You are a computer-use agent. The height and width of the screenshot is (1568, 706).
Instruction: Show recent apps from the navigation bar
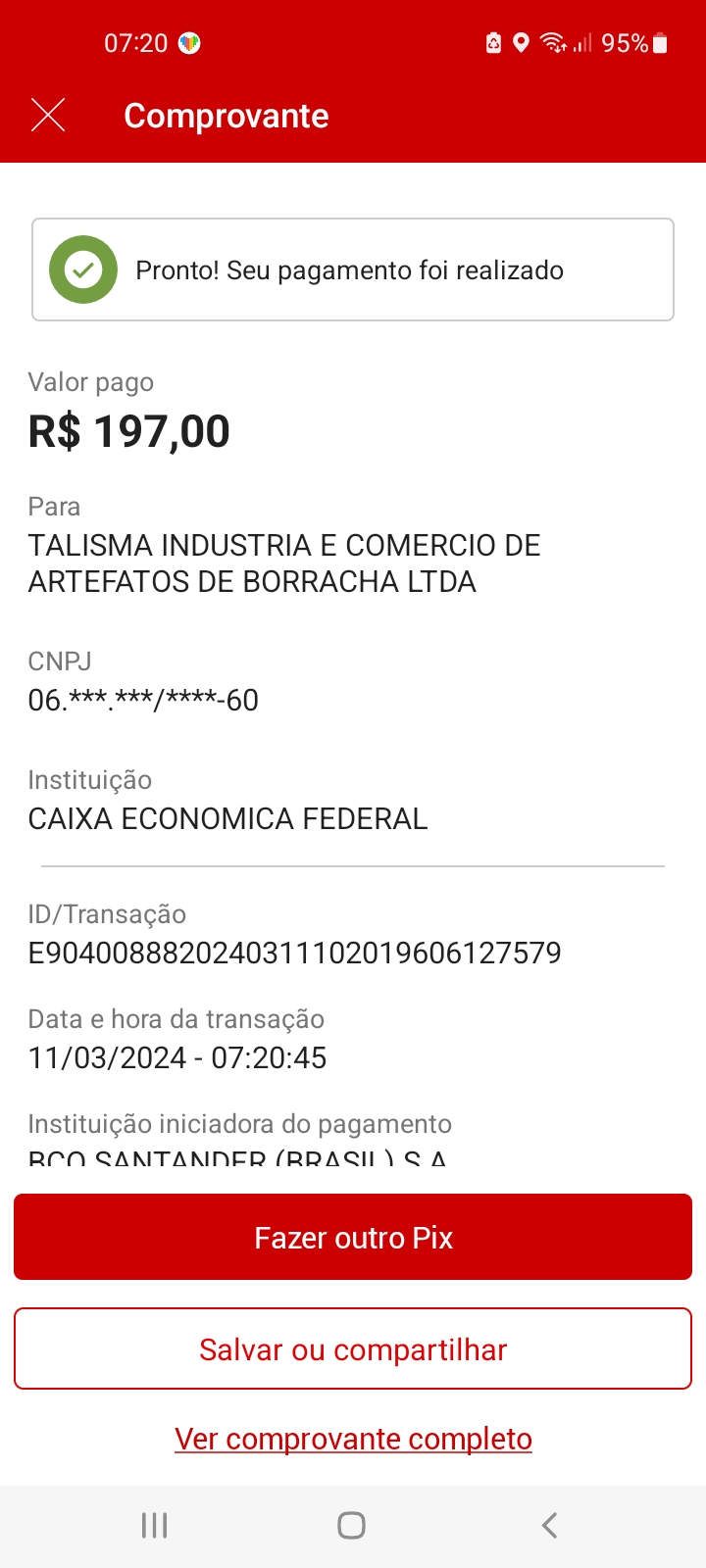click(x=155, y=1525)
